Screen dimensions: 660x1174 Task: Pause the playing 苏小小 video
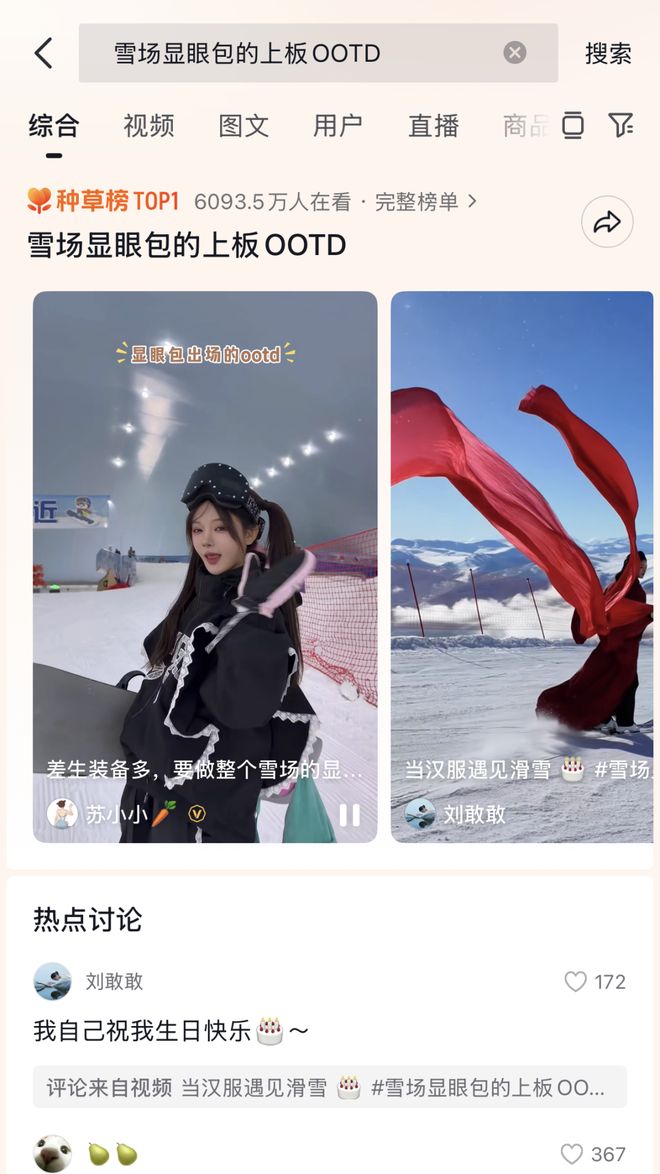(x=349, y=815)
